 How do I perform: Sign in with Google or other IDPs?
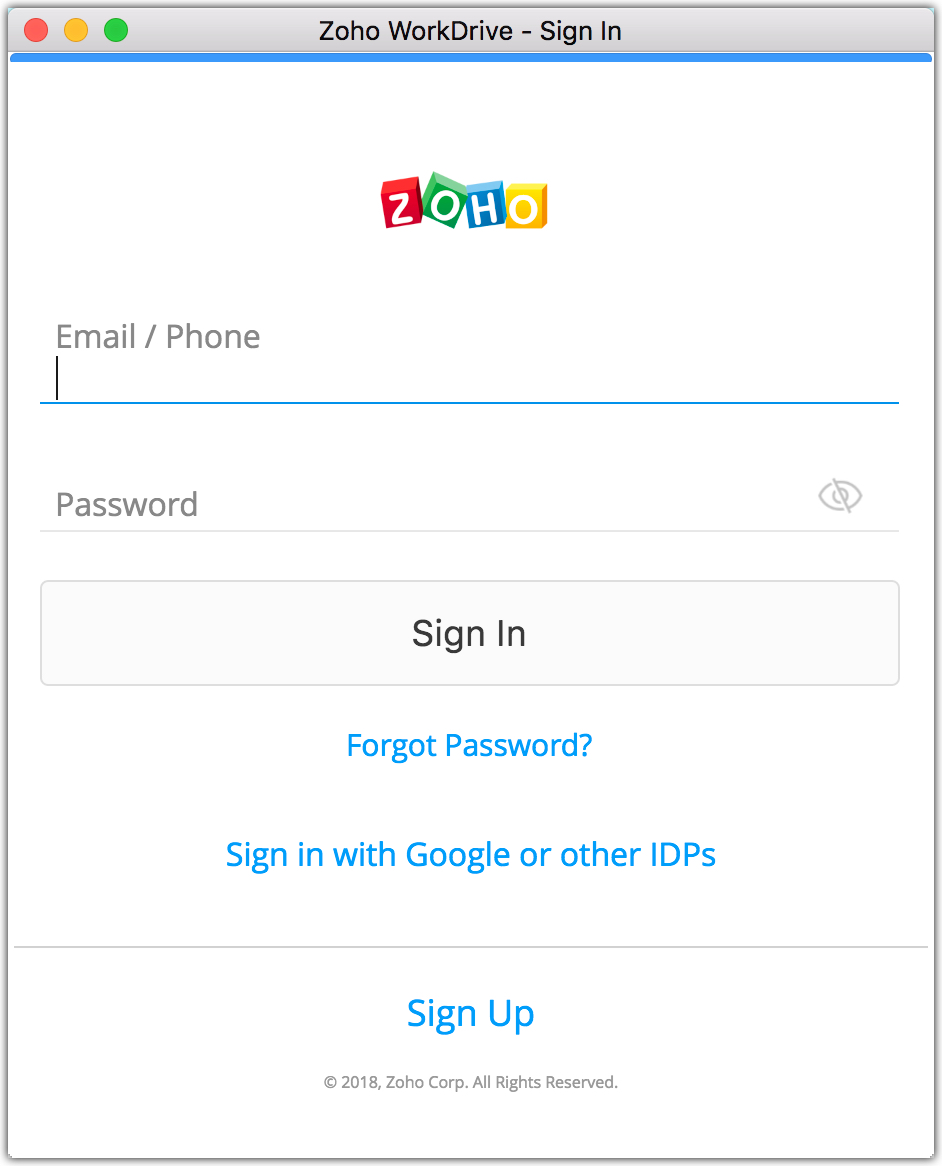[470, 855]
